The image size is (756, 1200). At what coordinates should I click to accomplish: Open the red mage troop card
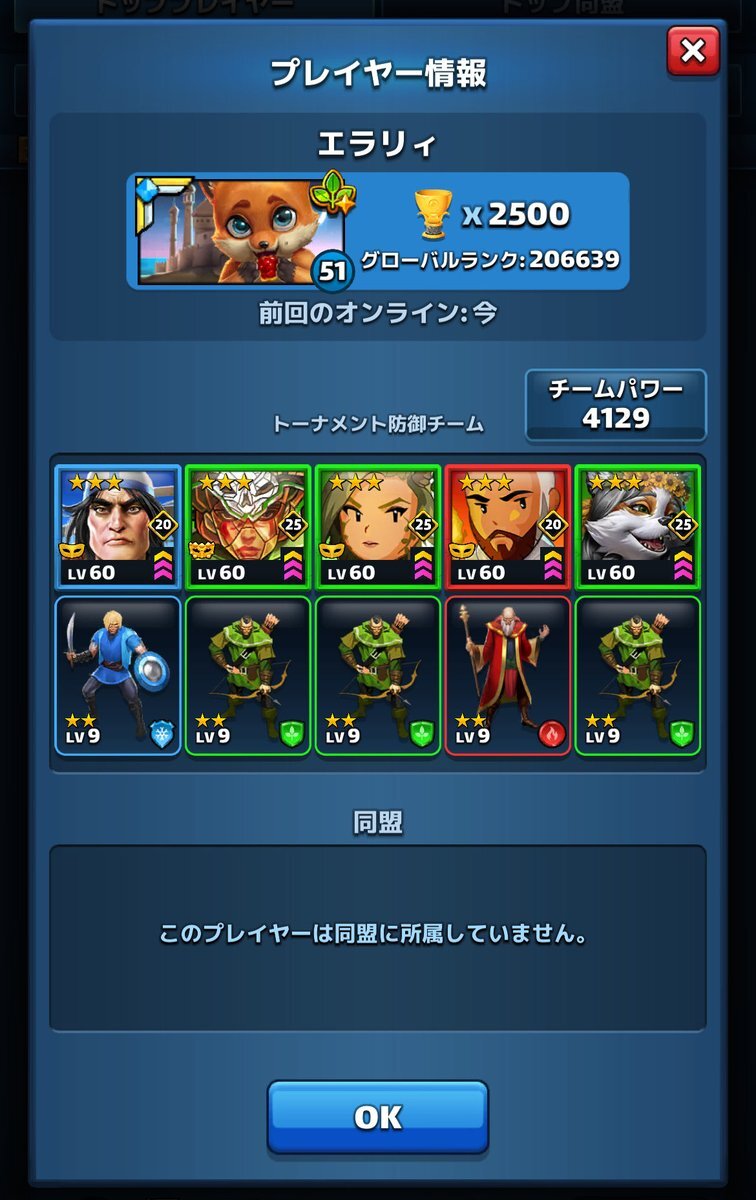507,675
